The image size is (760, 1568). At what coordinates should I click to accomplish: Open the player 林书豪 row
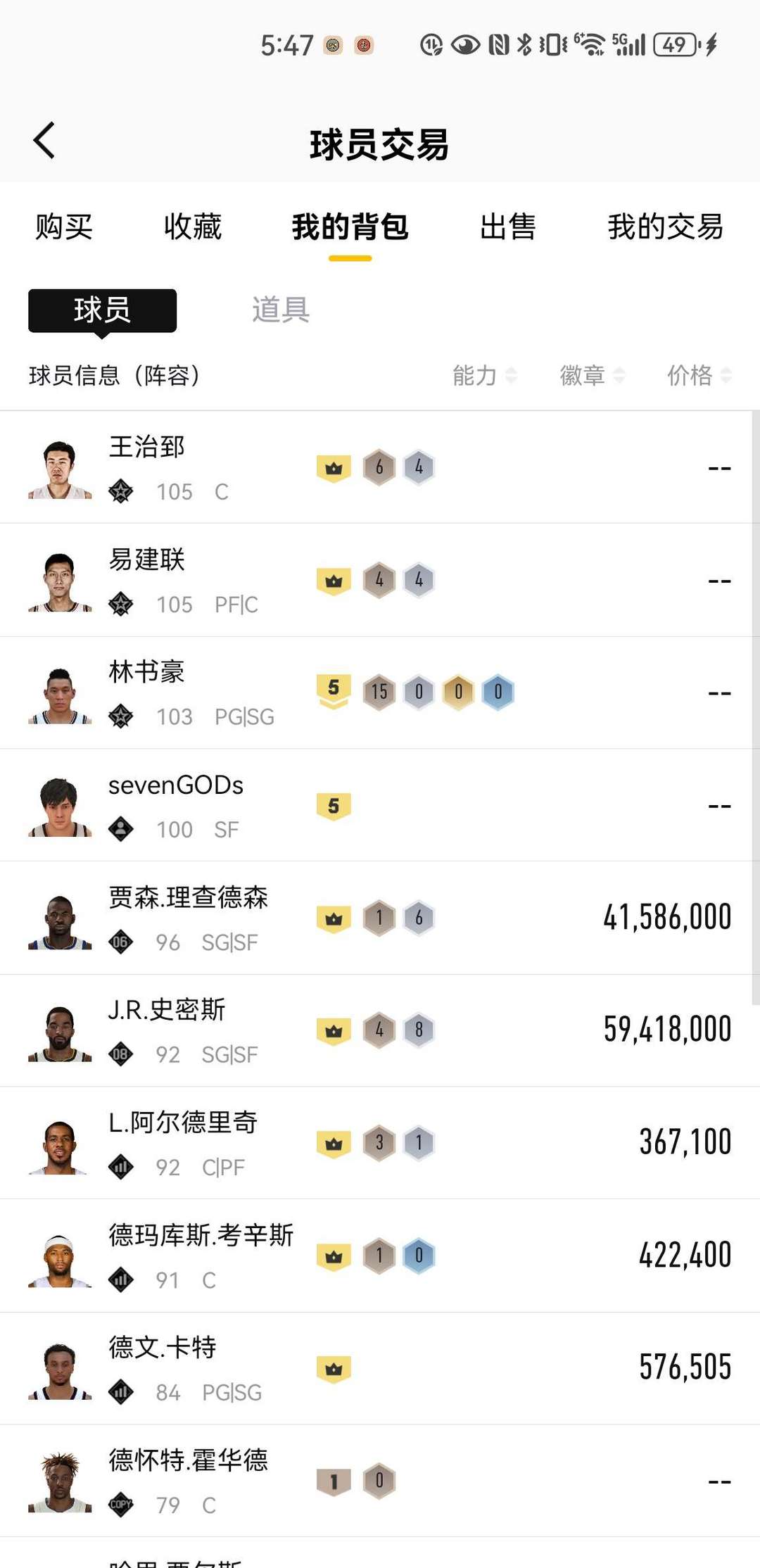tap(380, 693)
